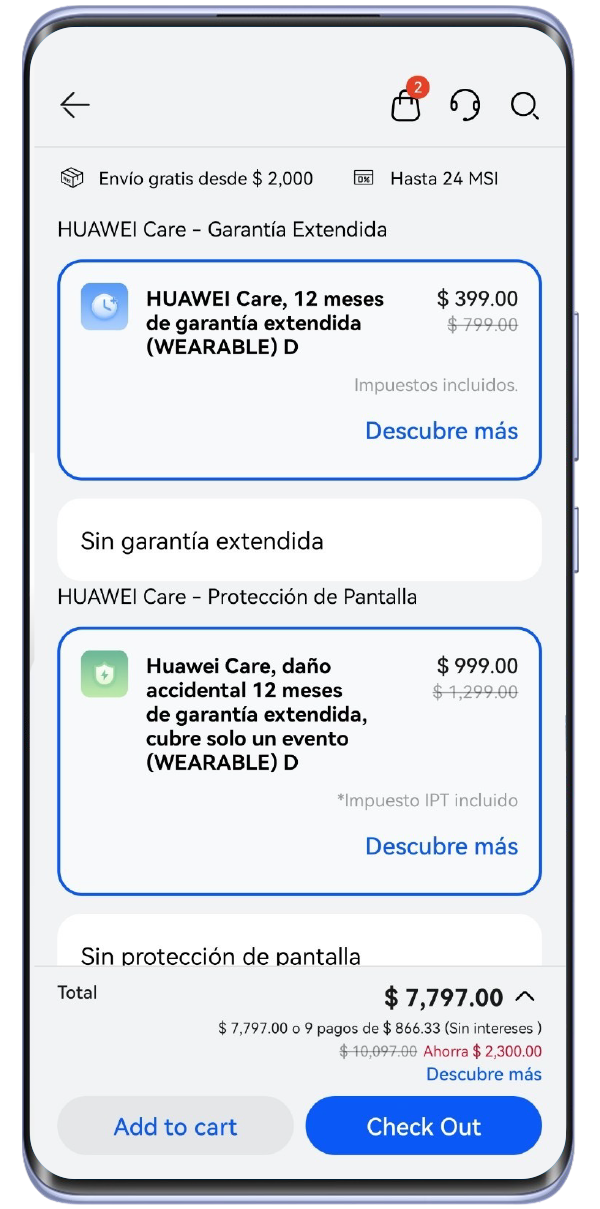Add the product to cart
Image resolution: width=600 pixels, height=1209 pixels.
[176, 1127]
